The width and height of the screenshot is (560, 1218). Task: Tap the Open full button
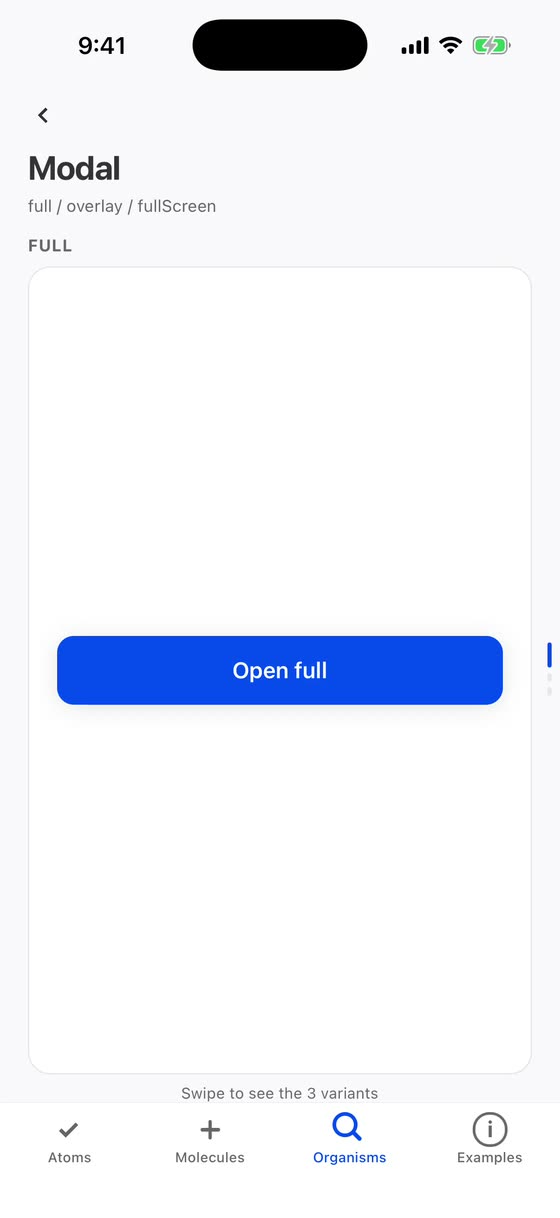(x=280, y=670)
